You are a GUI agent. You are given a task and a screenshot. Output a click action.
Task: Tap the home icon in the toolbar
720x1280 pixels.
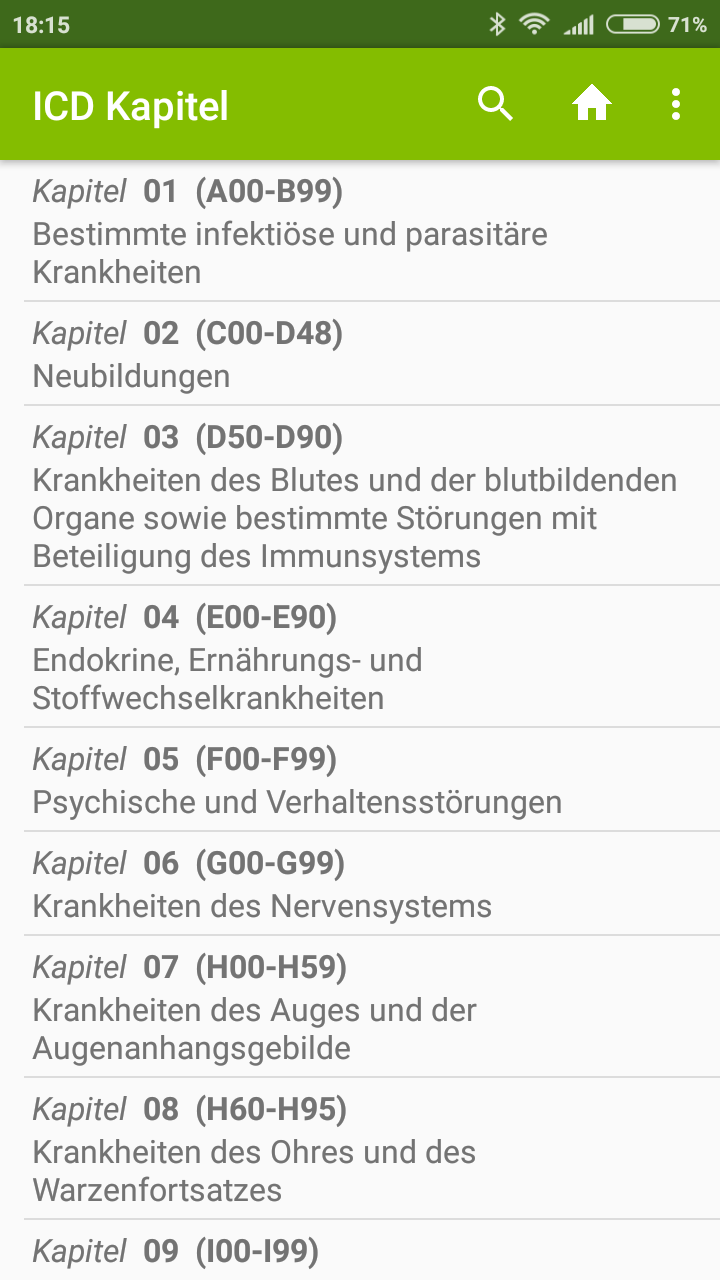[593, 103]
